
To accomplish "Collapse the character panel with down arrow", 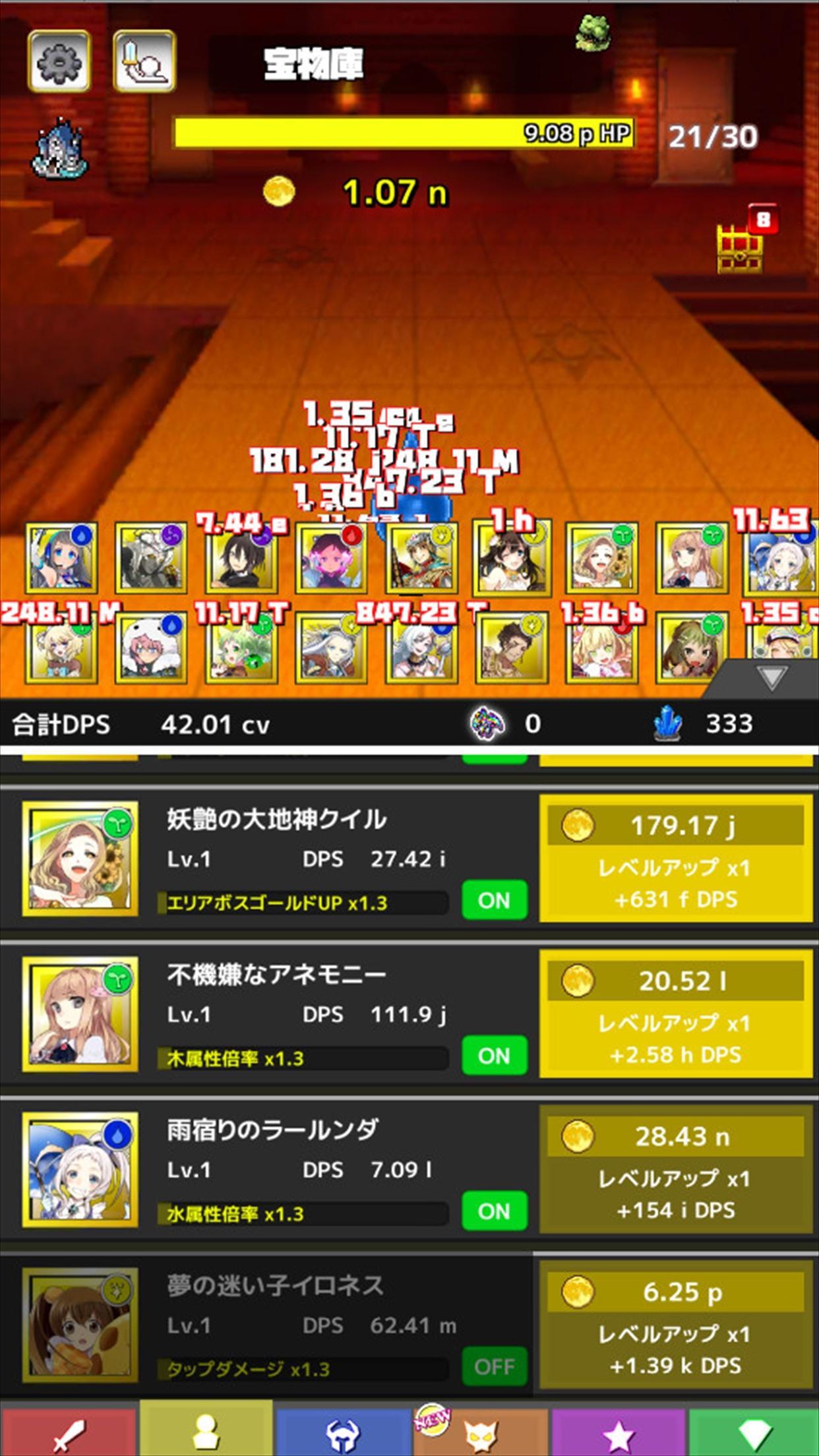I will pyautogui.click(x=770, y=678).
